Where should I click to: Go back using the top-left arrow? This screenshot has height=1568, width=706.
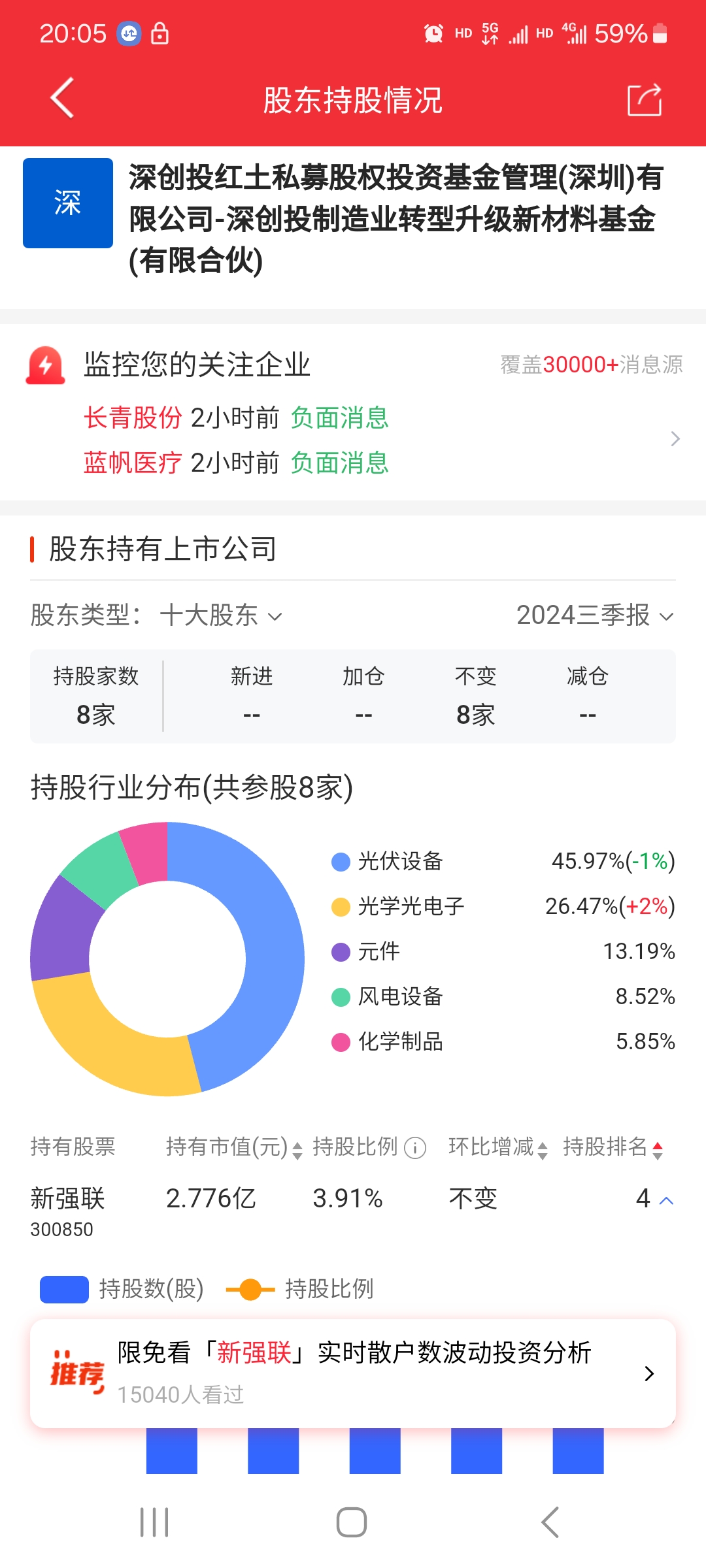(x=62, y=99)
